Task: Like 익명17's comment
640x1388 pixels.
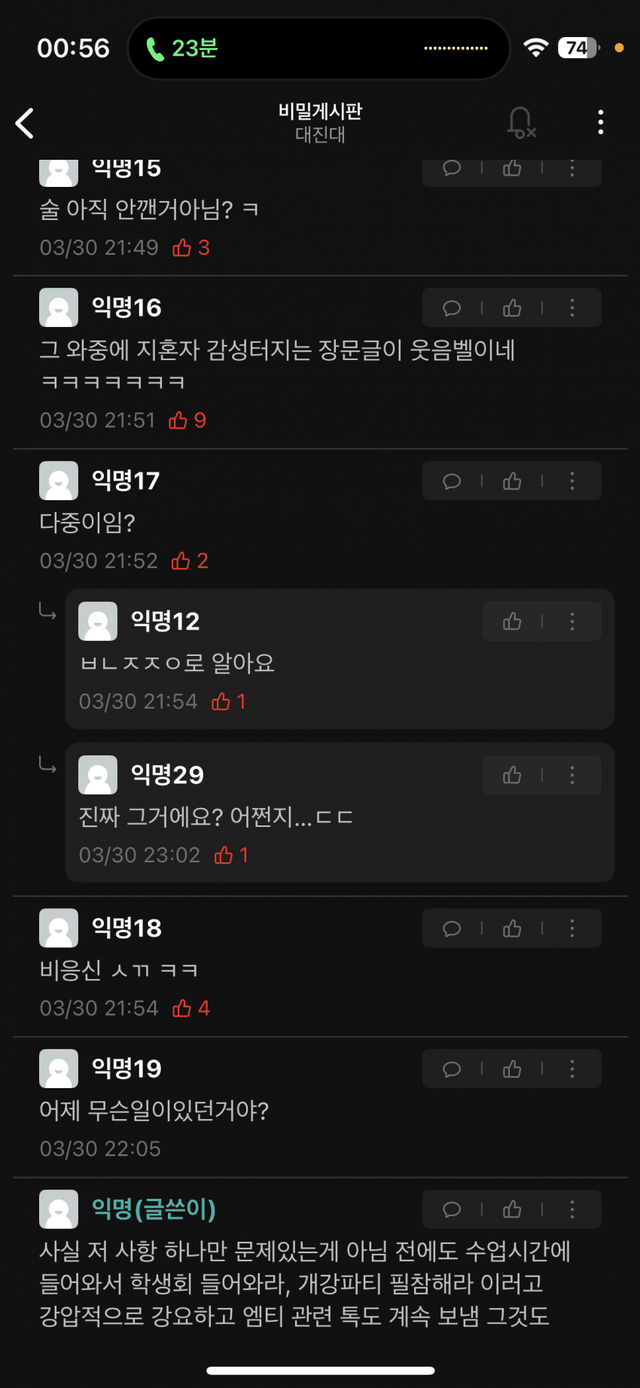Action: coord(512,481)
